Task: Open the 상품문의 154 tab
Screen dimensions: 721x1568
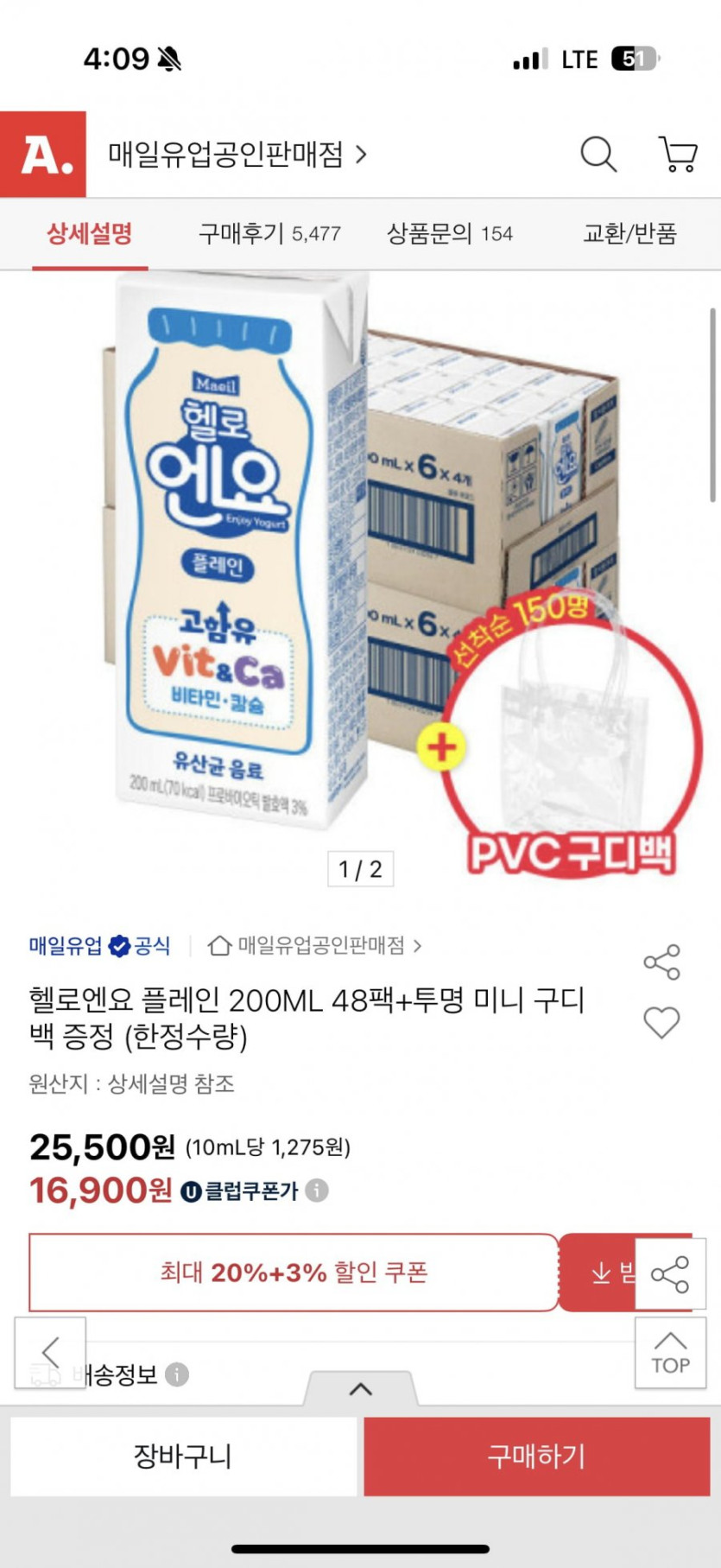Action: tap(452, 233)
